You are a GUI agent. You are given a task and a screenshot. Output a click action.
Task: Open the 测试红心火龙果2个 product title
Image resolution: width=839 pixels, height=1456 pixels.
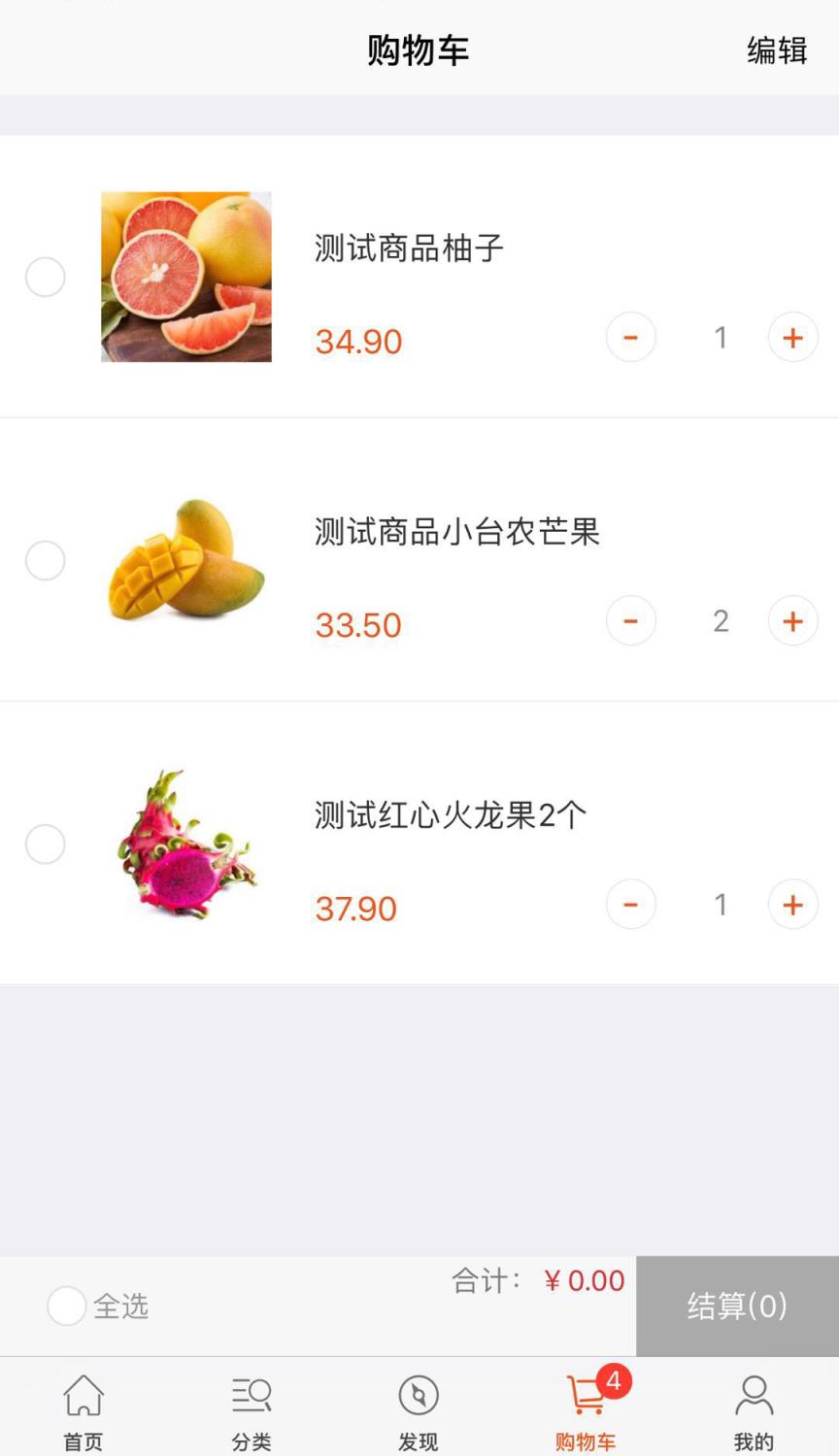pos(447,815)
